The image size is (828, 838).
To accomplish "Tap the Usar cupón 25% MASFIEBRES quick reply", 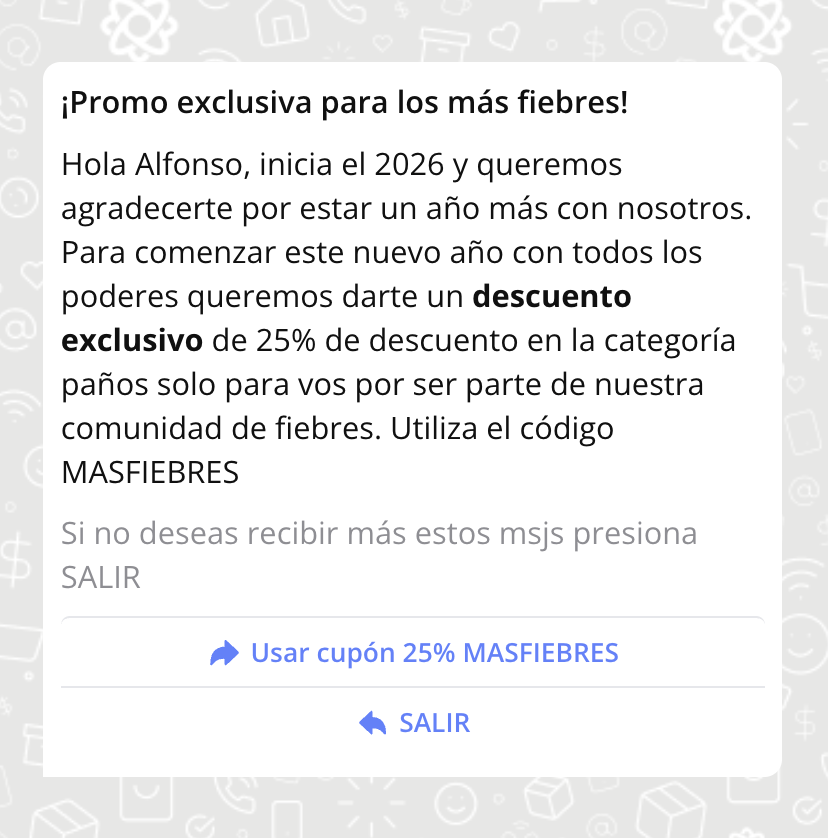I will 414,652.
